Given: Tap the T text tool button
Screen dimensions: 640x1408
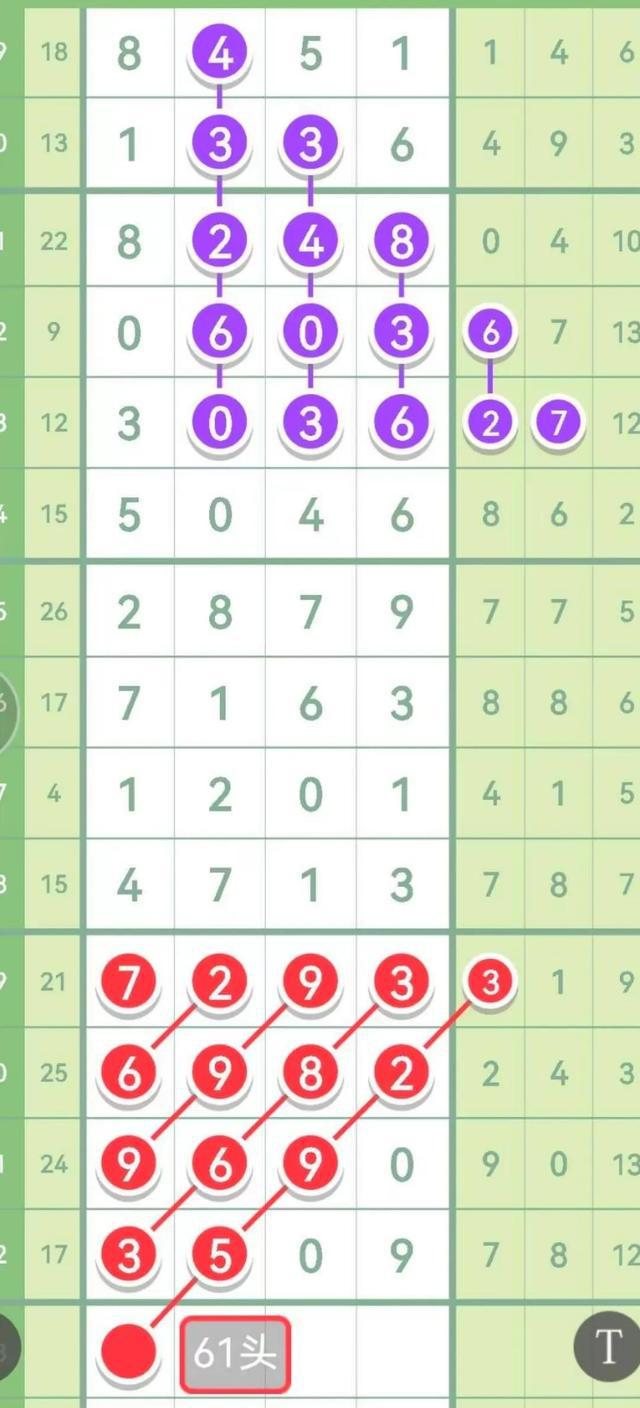Looking at the screenshot, I should pos(607,1347).
